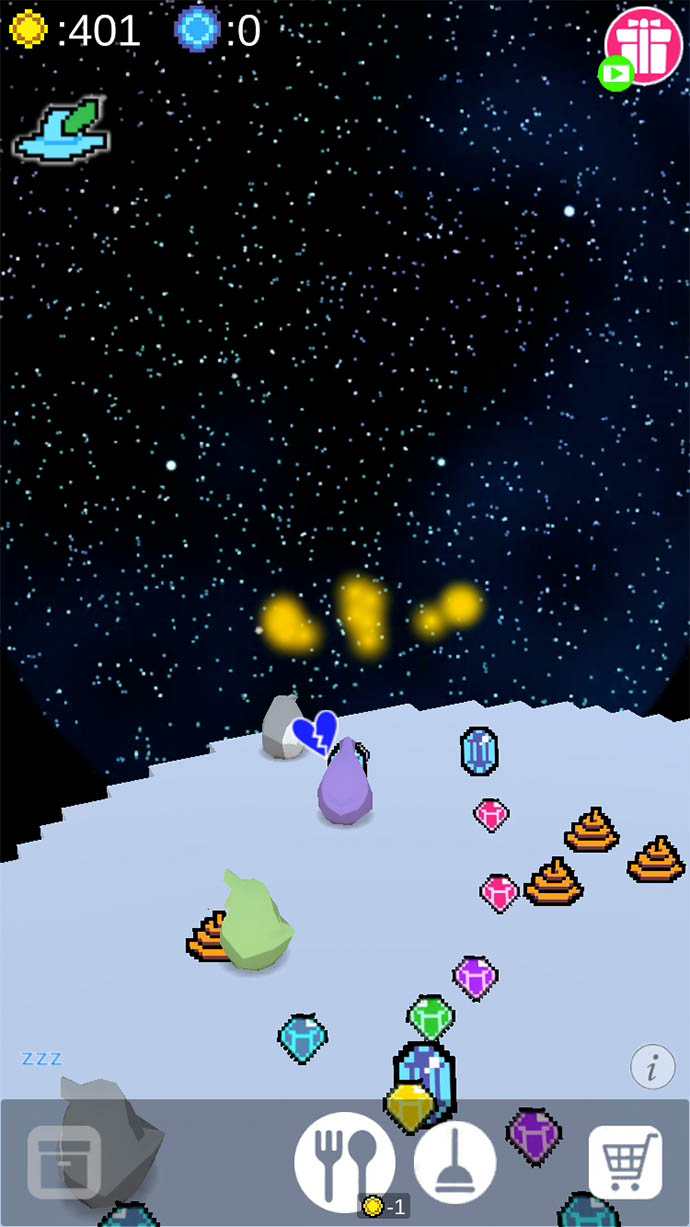This screenshot has height=1227, width=690.
Task: Tap the purple teardrop creature
Action: [345, 785]
